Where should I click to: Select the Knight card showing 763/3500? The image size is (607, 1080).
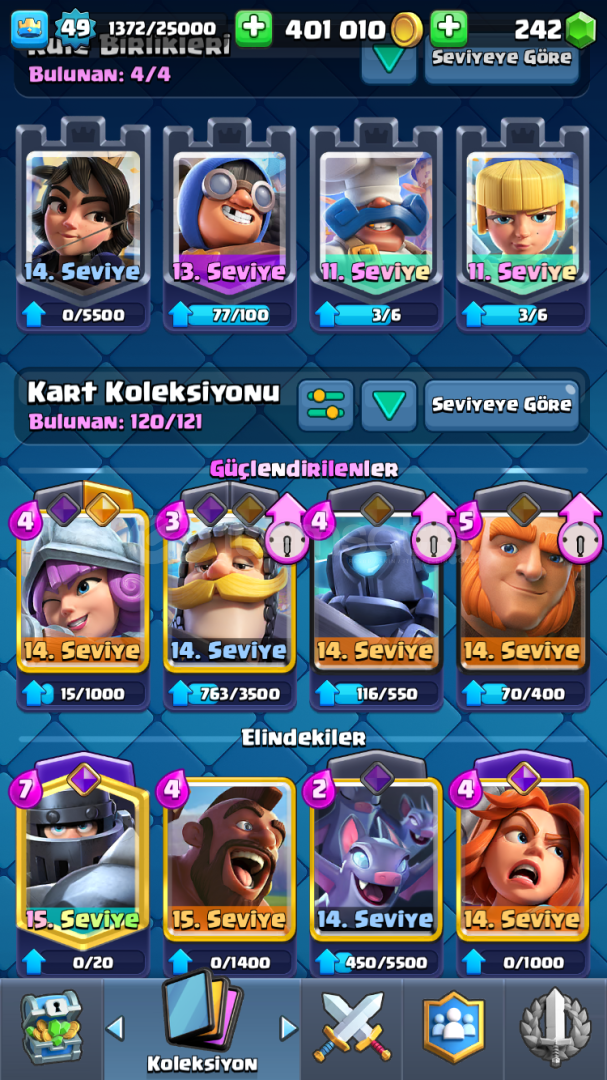tap(230, 592)
